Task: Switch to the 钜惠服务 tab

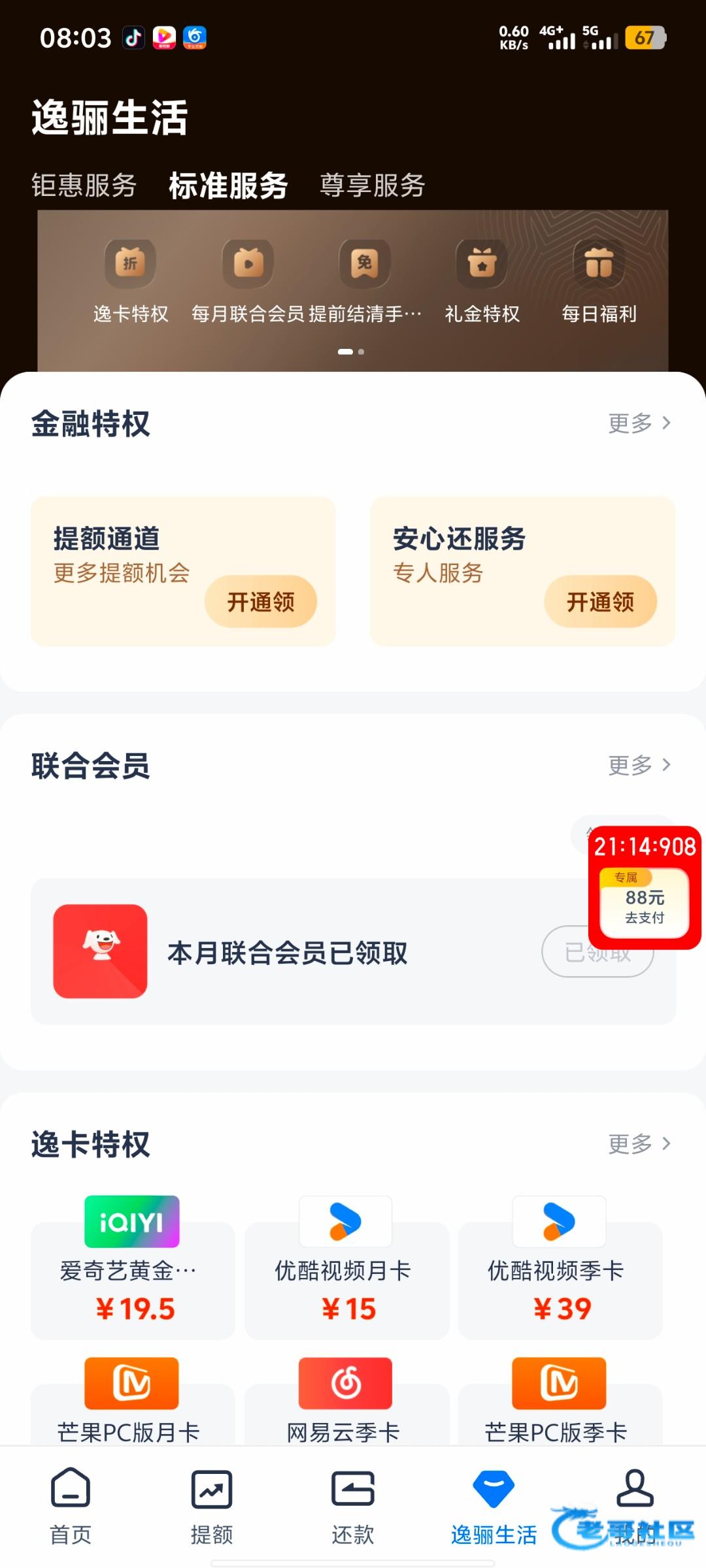Action: (84, 186)
